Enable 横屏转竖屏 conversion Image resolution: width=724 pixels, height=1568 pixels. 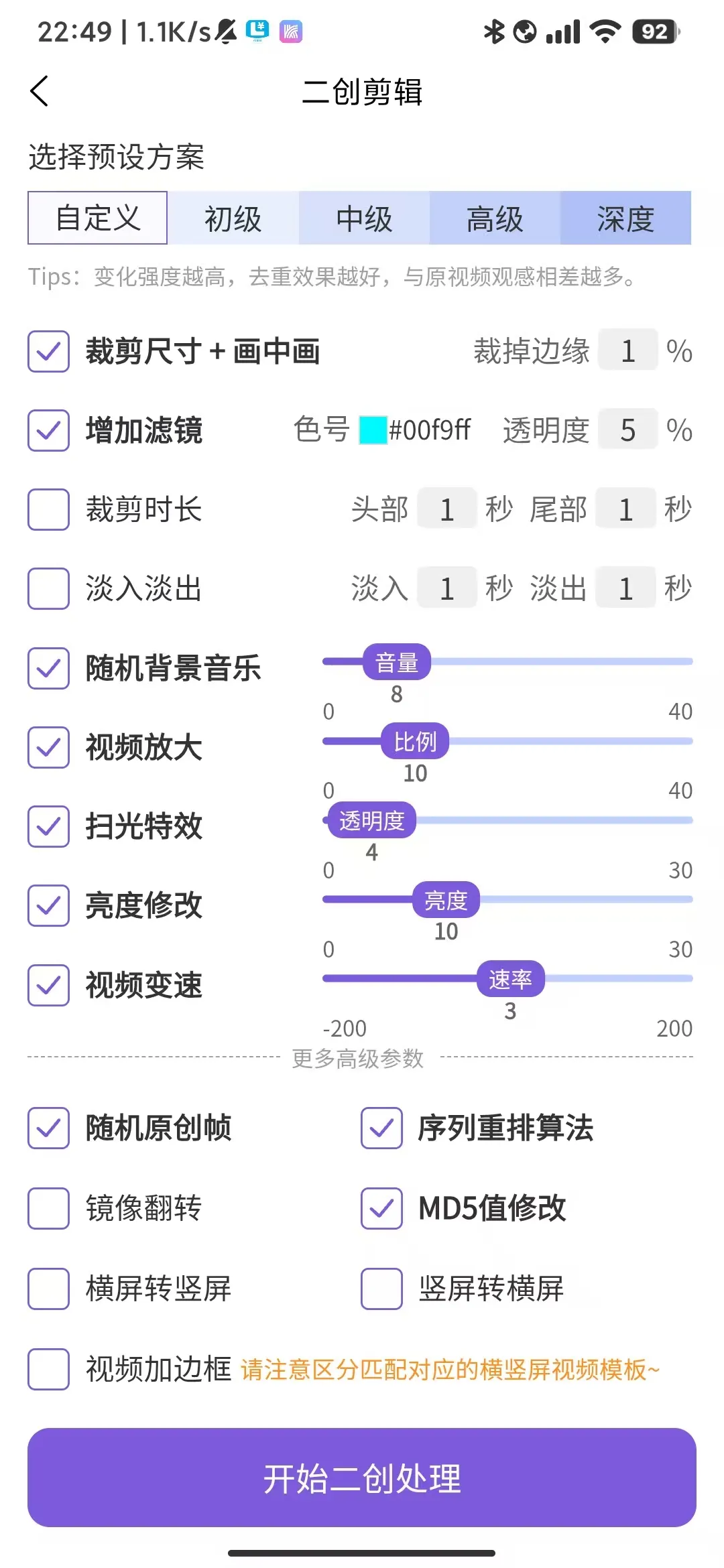[48, 1288]
